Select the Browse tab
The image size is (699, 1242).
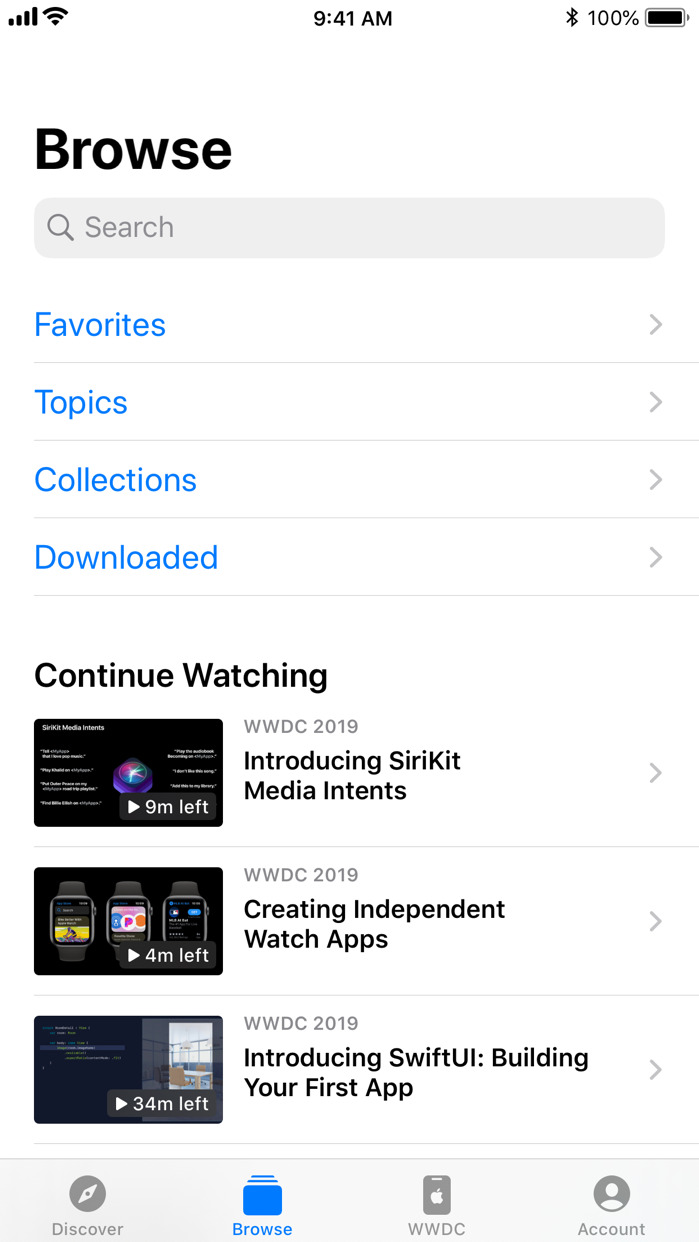pos(262,1205)
